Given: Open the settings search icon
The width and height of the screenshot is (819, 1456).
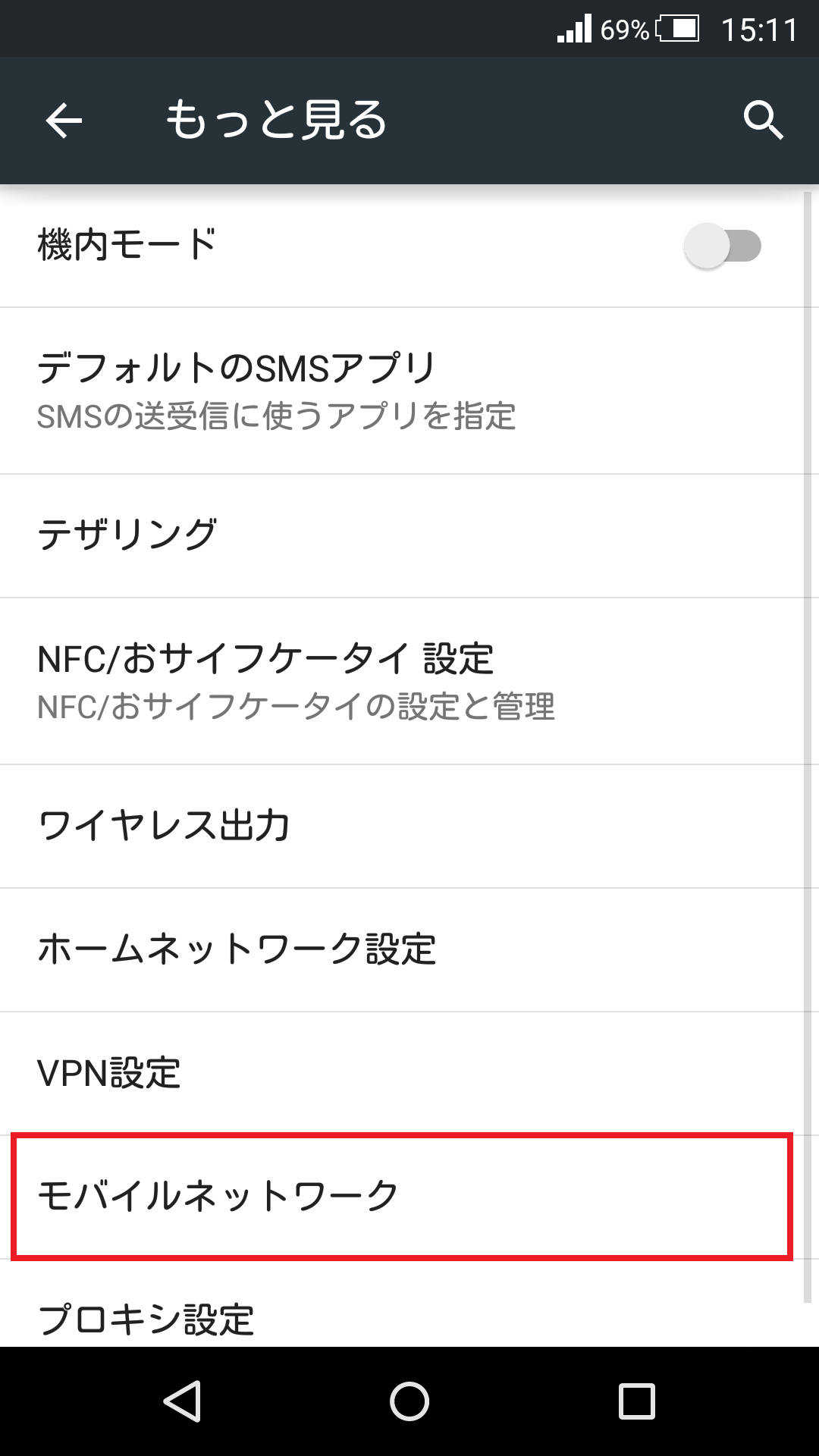Looking at the screenshot, I should pos(762,121).
